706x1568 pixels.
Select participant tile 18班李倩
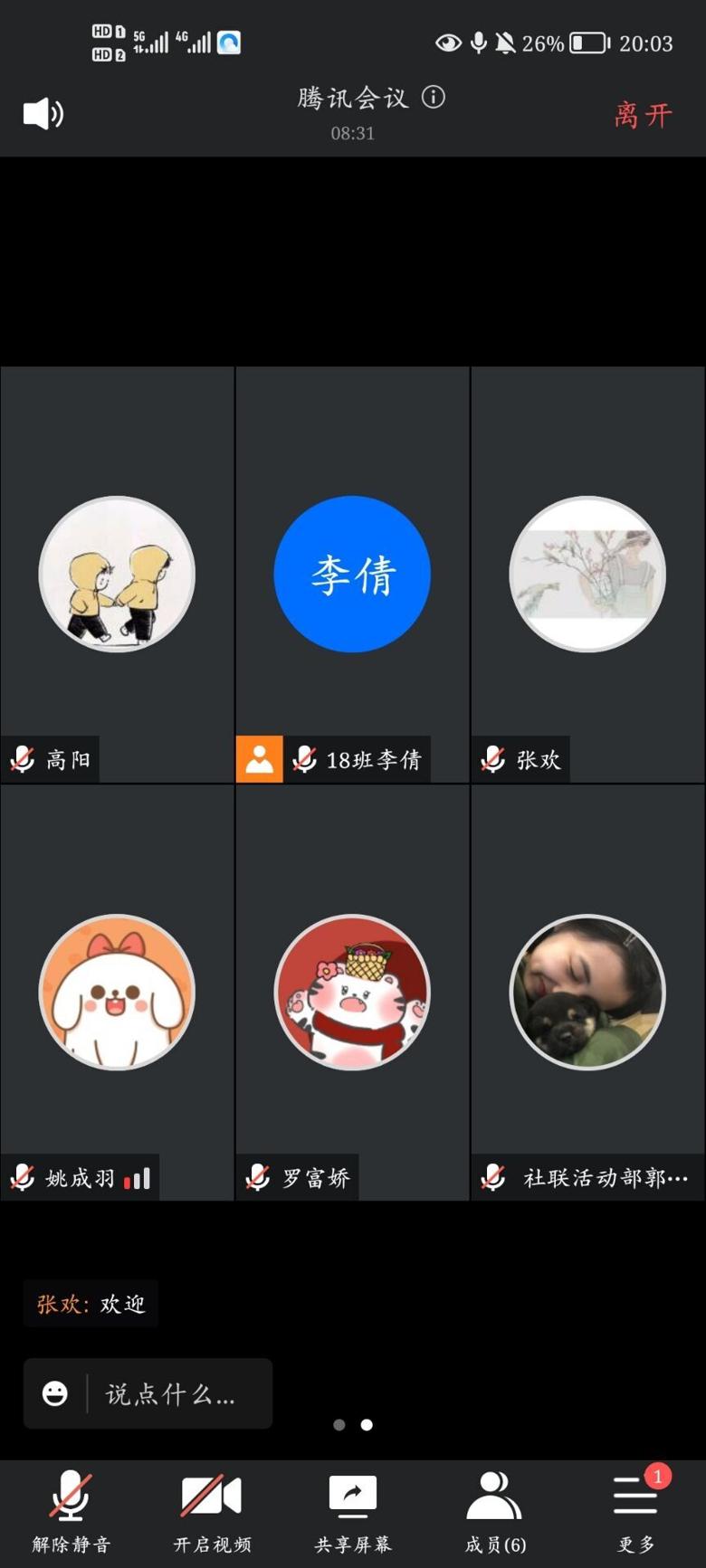coord(352,575)
